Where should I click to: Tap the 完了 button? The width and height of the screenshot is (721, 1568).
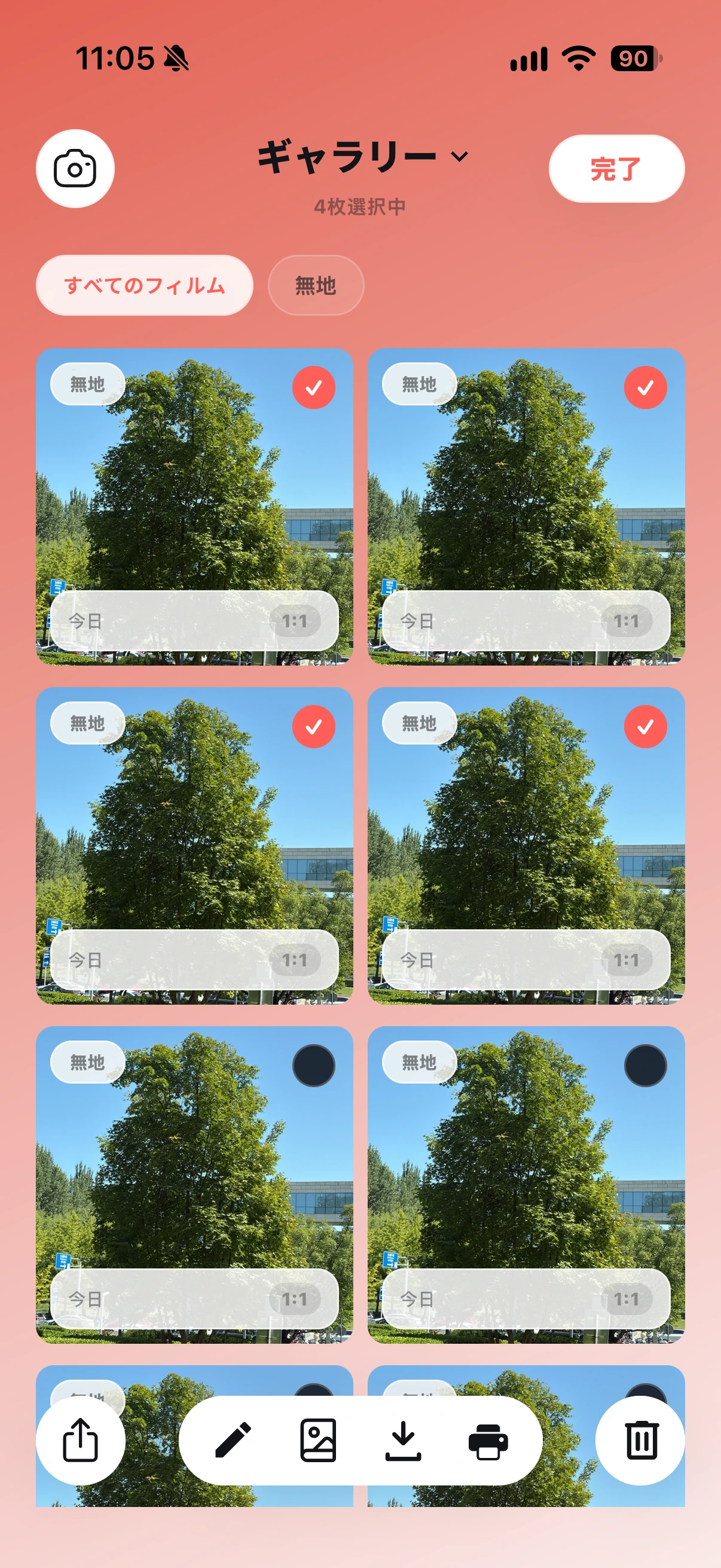point(616,169)
